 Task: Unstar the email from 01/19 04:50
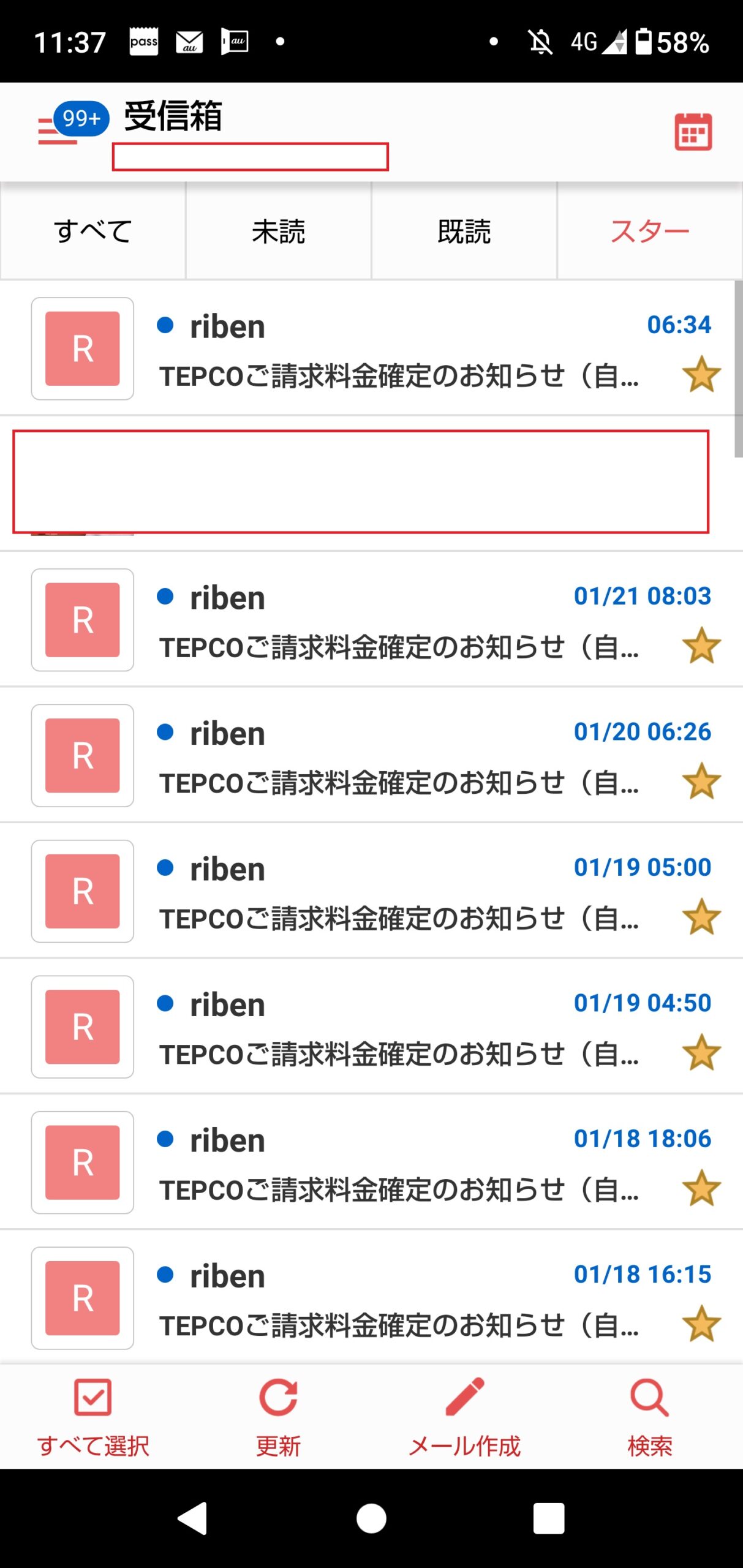(x=701, y=1053)
